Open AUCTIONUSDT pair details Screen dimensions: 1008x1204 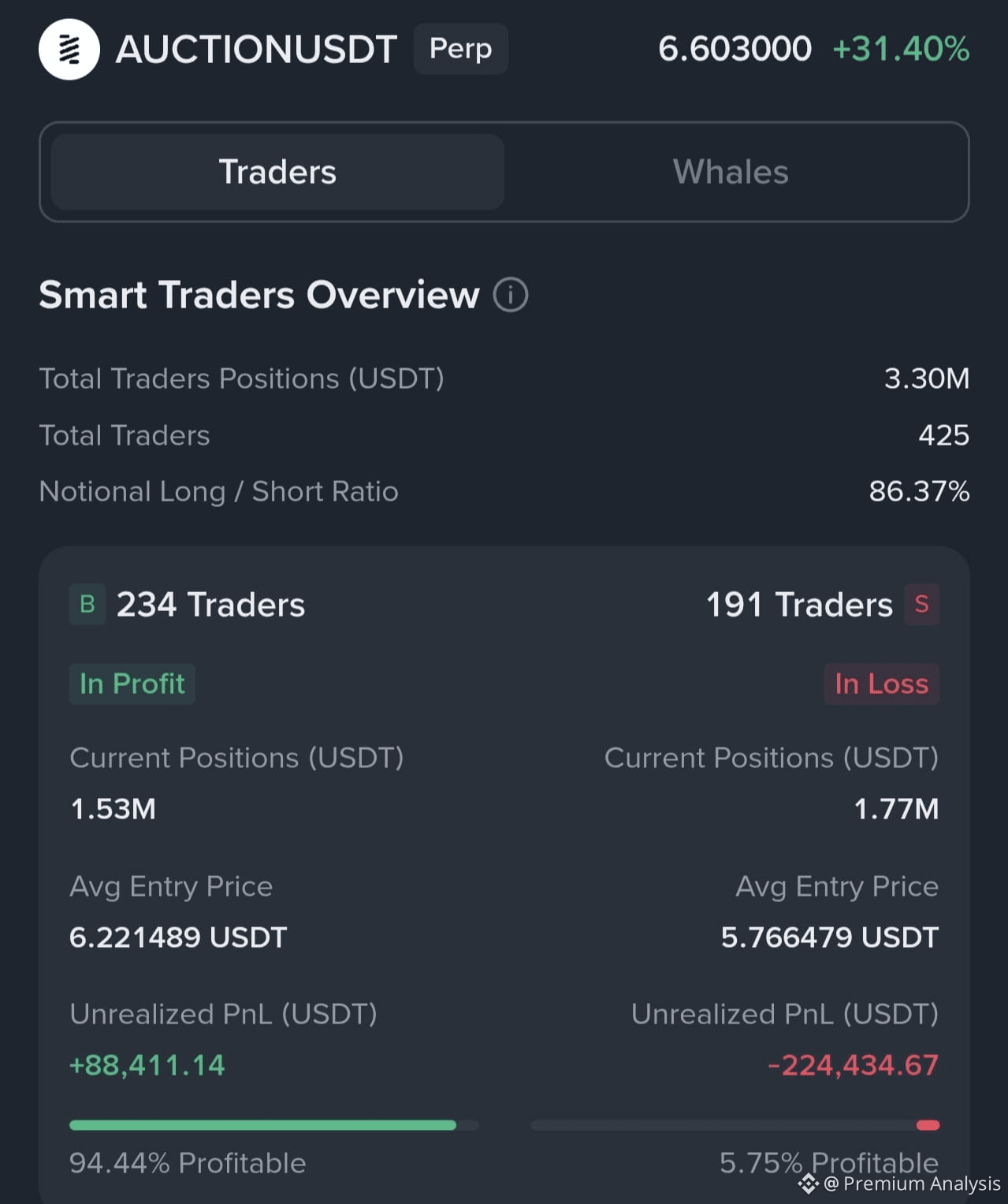(255, 49)
